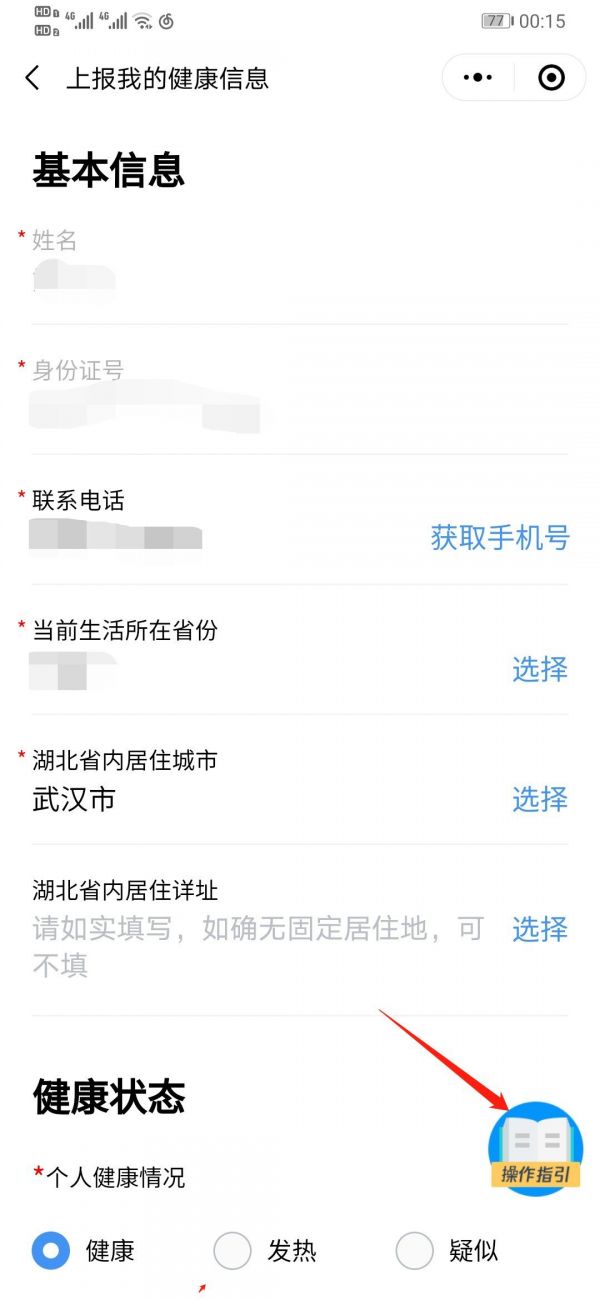Select 疑似 as health status

(415, 1250)
